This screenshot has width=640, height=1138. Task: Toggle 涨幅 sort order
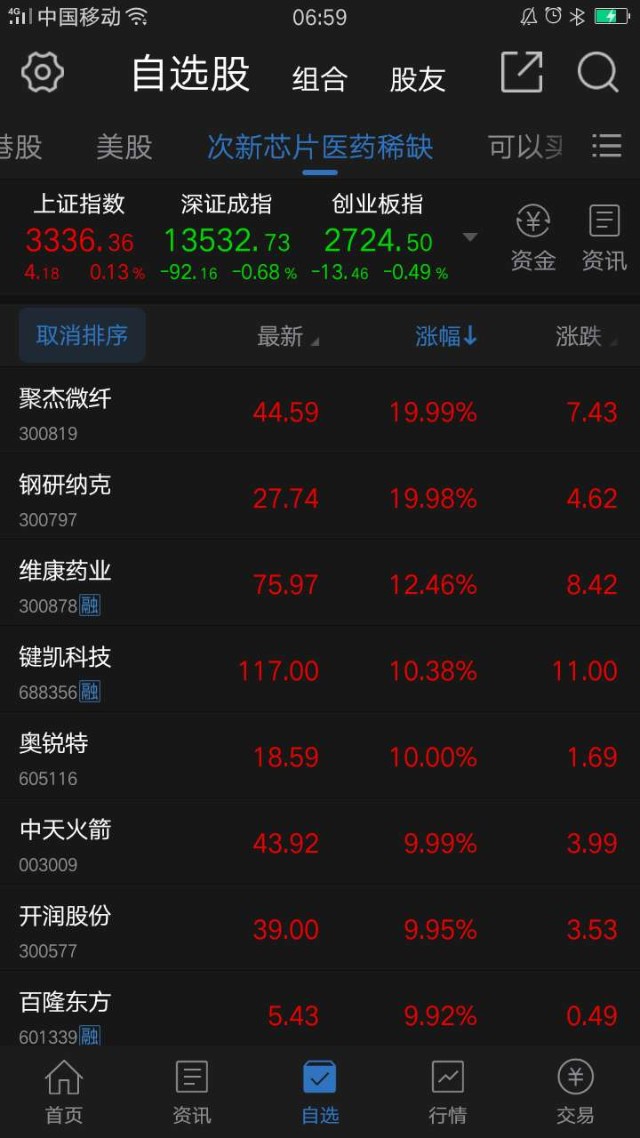tap(446, 336)
